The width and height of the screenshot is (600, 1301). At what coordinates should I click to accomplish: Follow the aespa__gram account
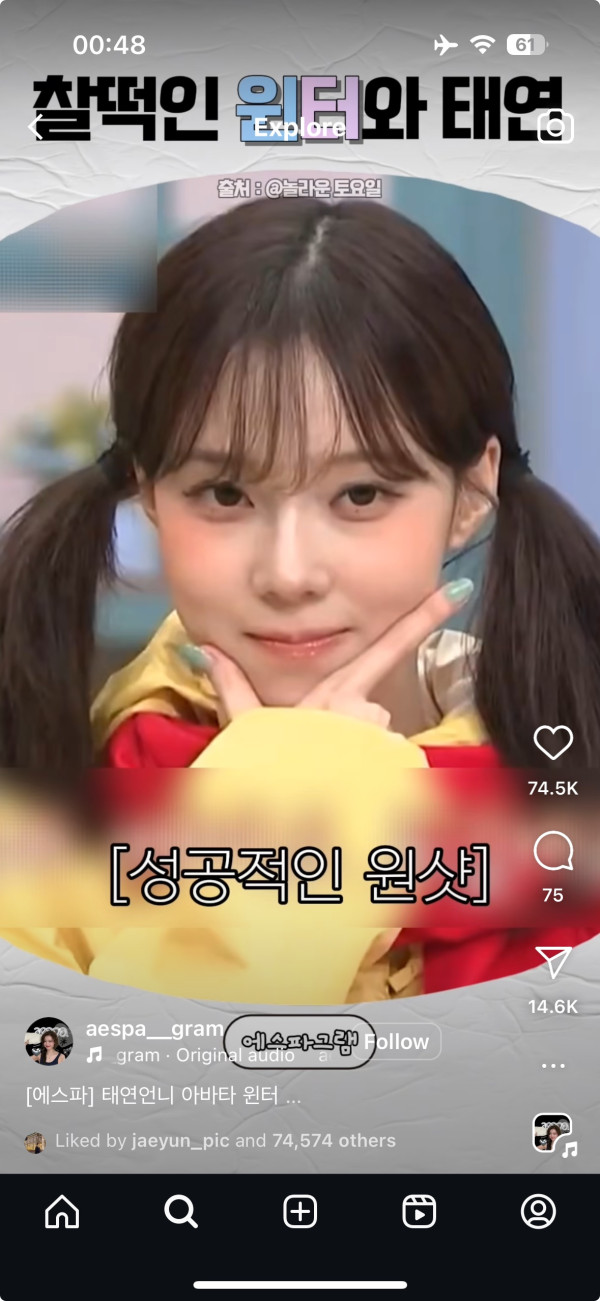(397, 1042)
